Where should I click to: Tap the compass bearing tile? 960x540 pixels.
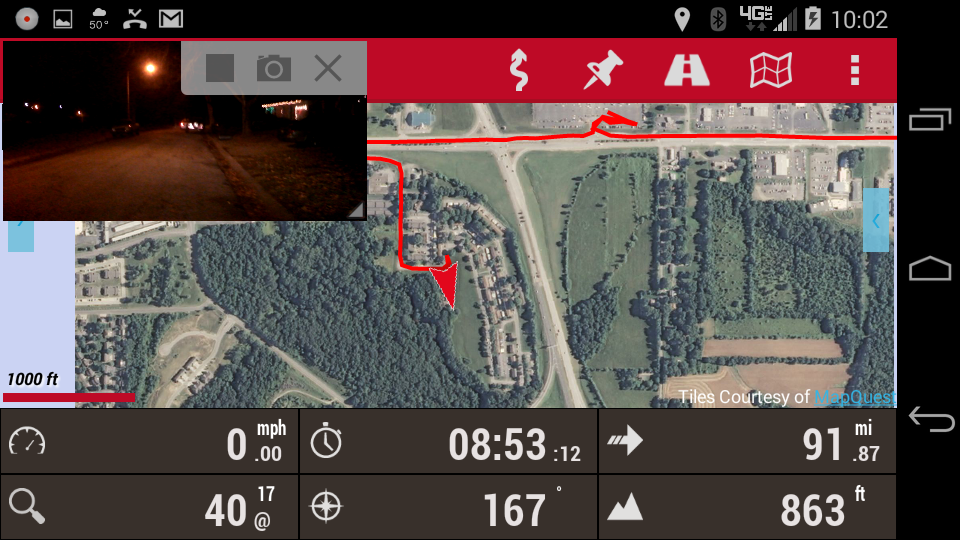click(448, 507)
